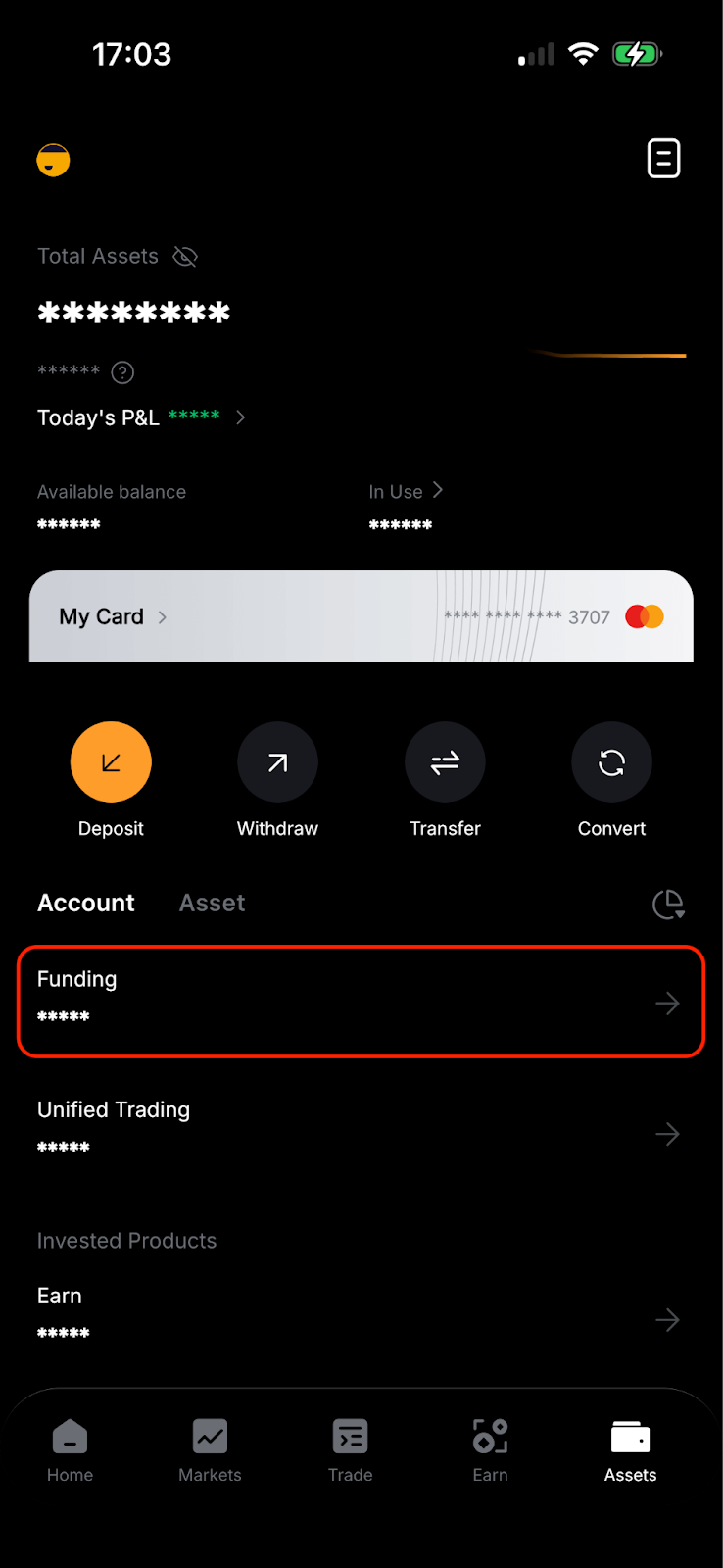Select the Account tab

pos(86,903)
